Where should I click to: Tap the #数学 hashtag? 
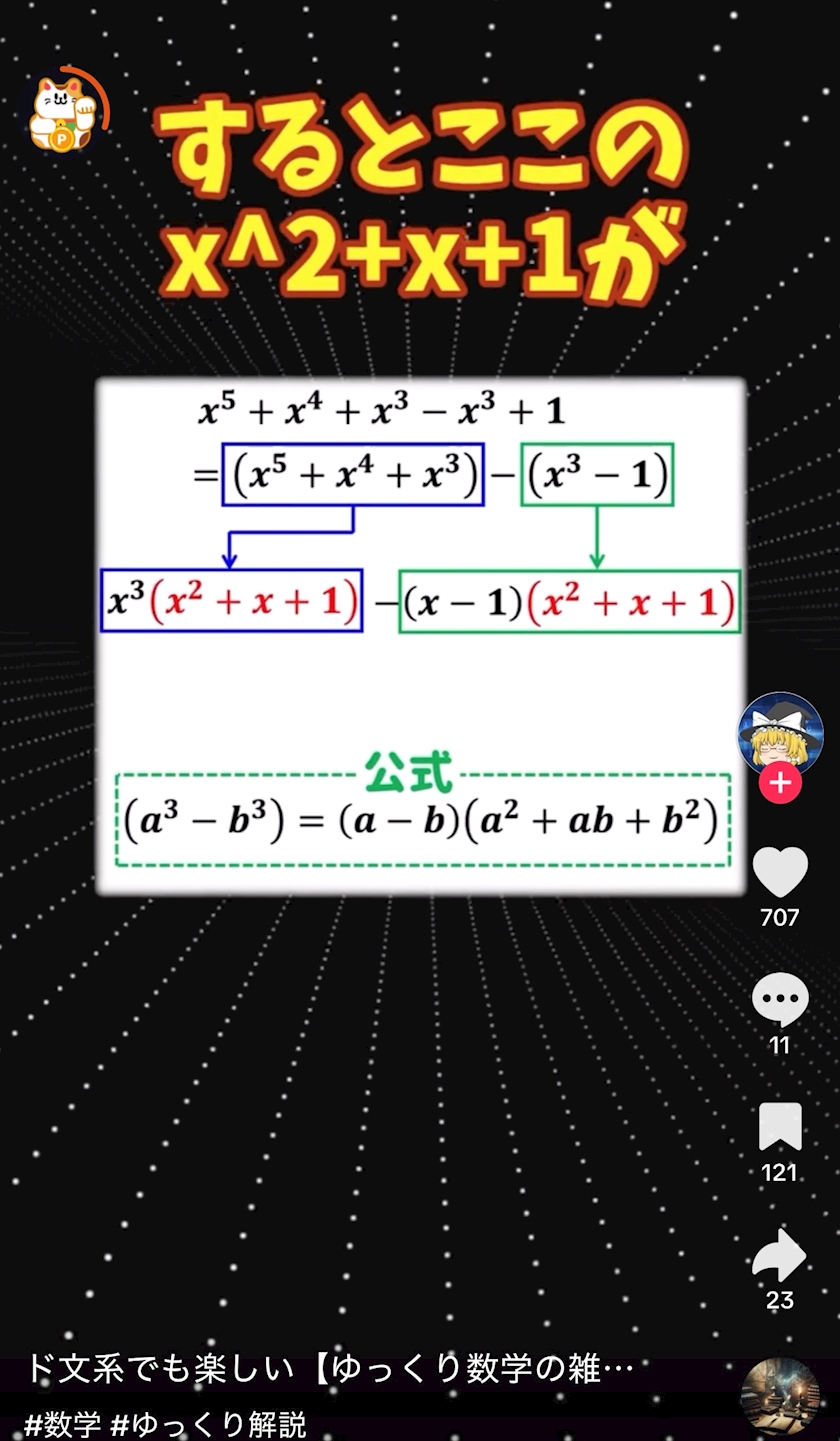coord(62,1424)
